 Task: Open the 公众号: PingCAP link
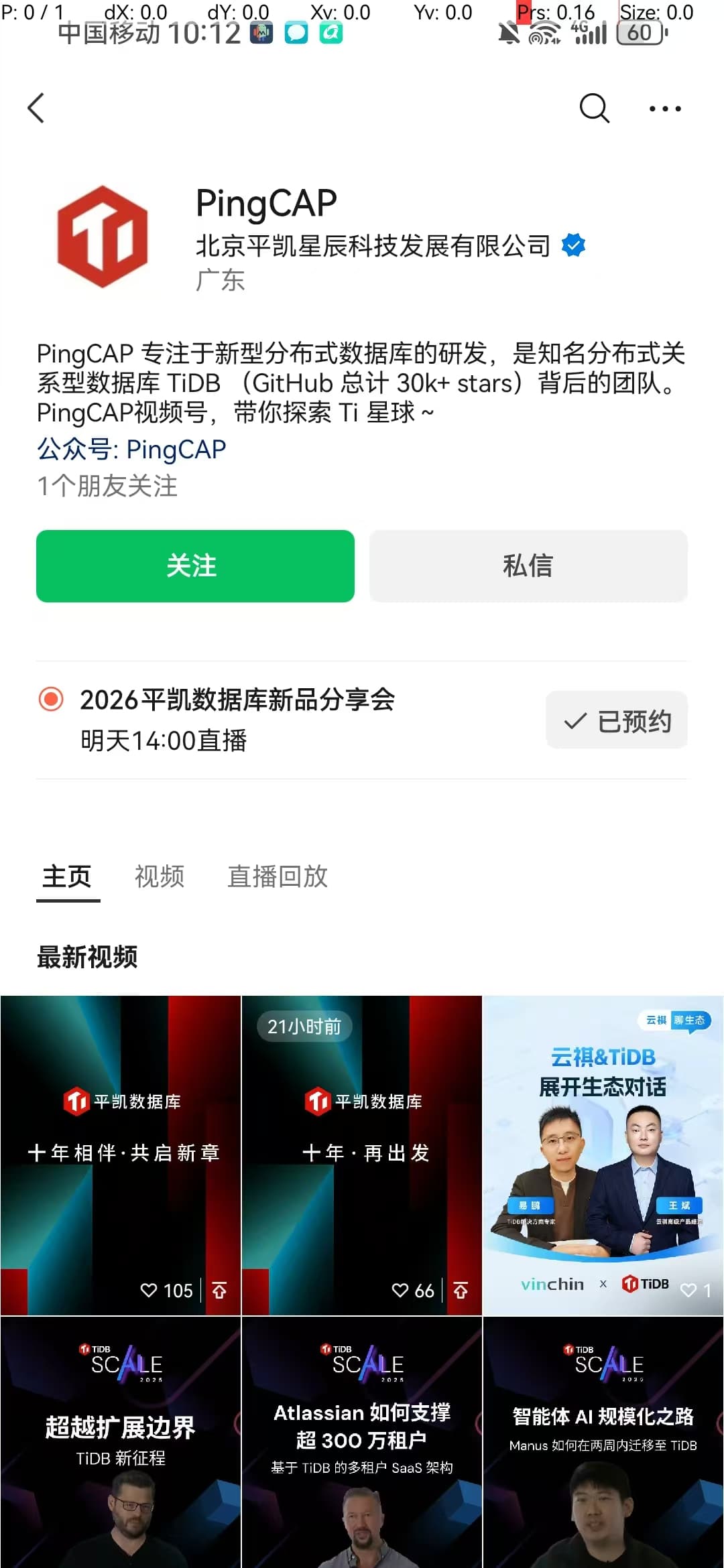tap(131, 449)
